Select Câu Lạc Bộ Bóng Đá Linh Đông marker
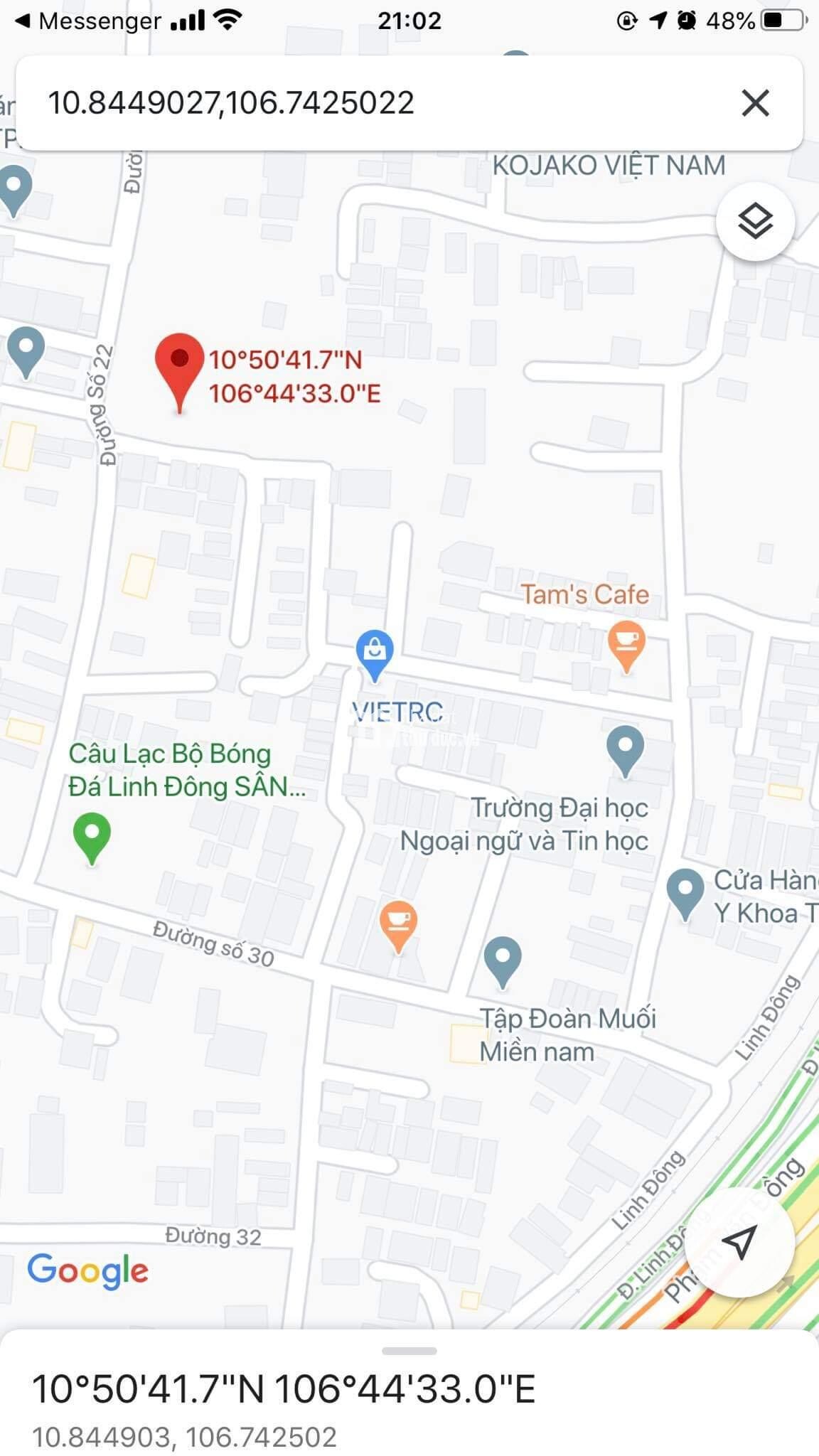 pos(92,835)
